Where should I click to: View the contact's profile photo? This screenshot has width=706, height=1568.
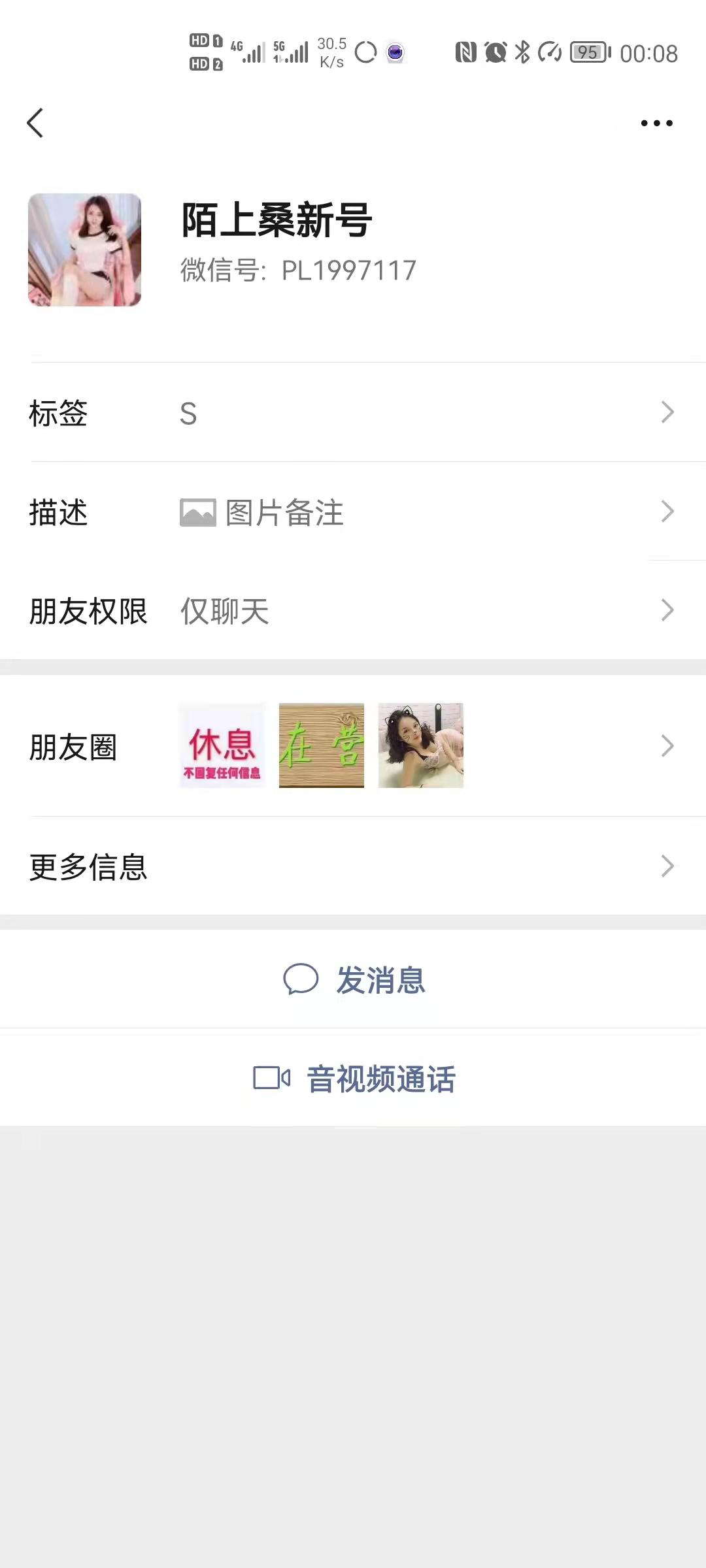tap(84, 250)
